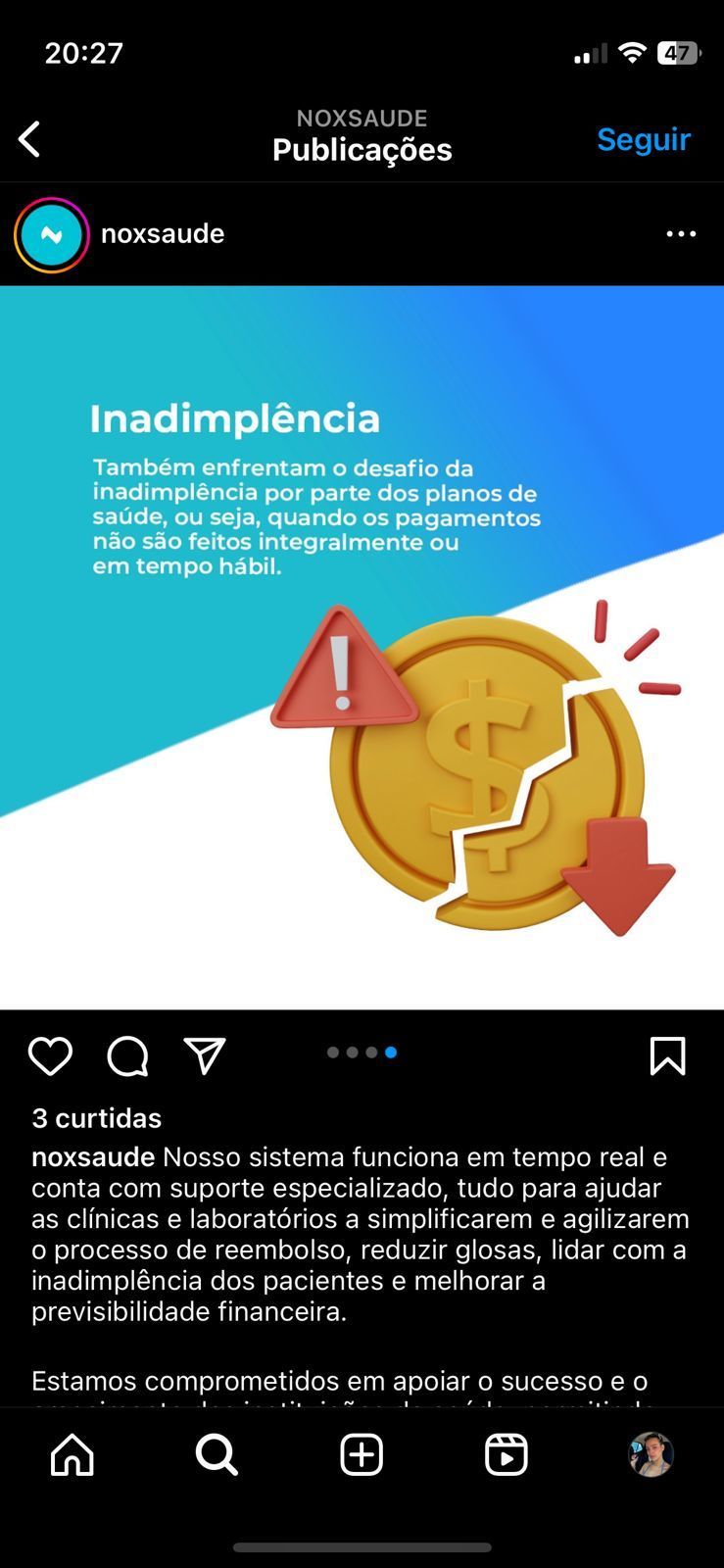This screenshot has height=1568, width=724.
Task: Go back using the top-left arrow
Action: pos(30,139)
